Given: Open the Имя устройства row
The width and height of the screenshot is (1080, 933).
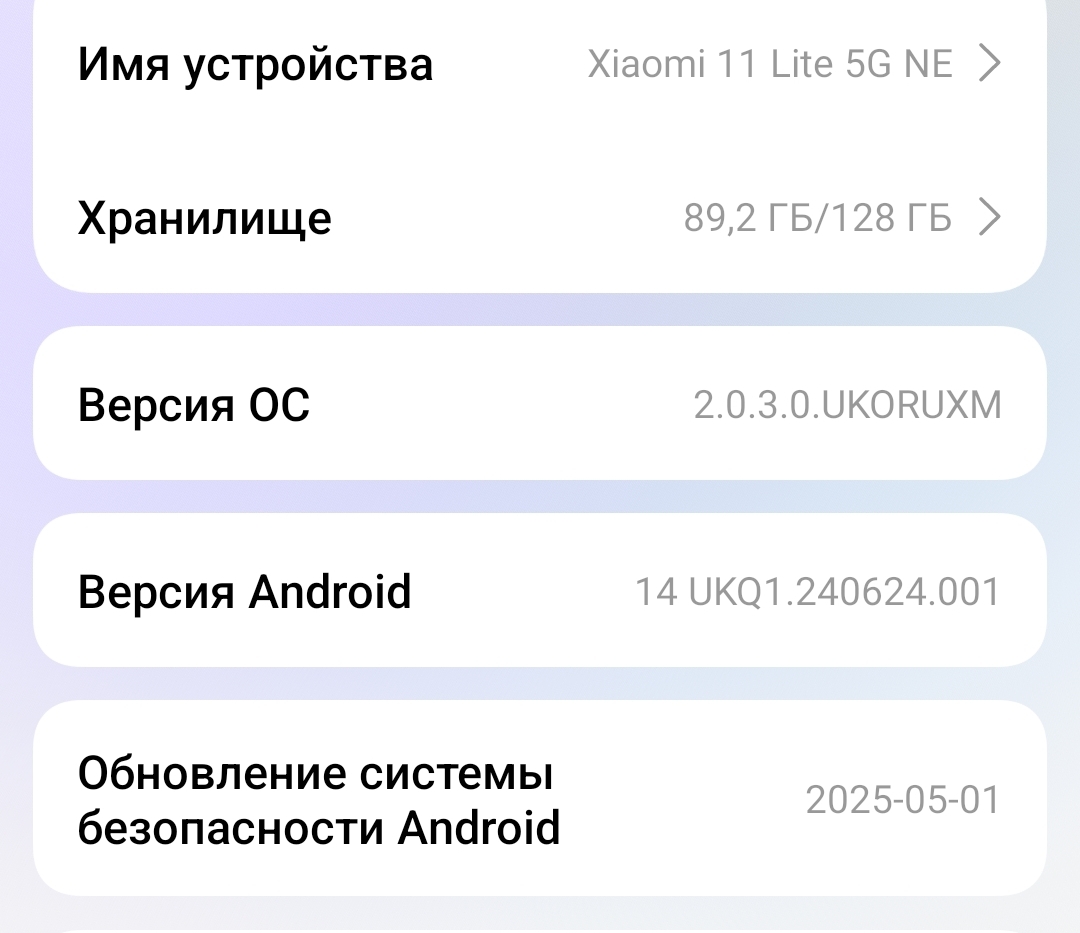Looking at the screenshot, I should coord(540,65).
